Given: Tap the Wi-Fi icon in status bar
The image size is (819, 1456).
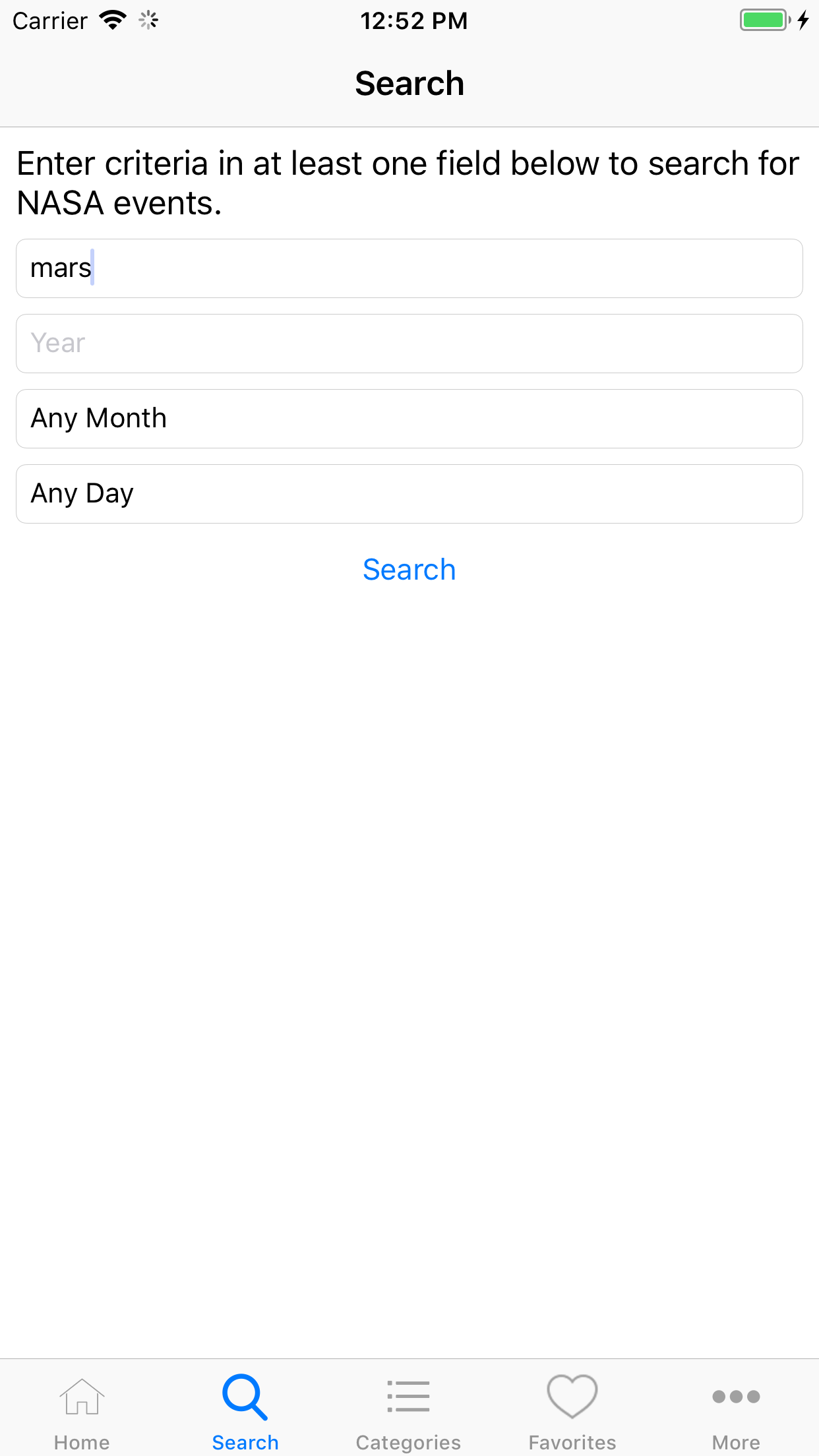Looking at the screenshot, I should click(112, 20).
